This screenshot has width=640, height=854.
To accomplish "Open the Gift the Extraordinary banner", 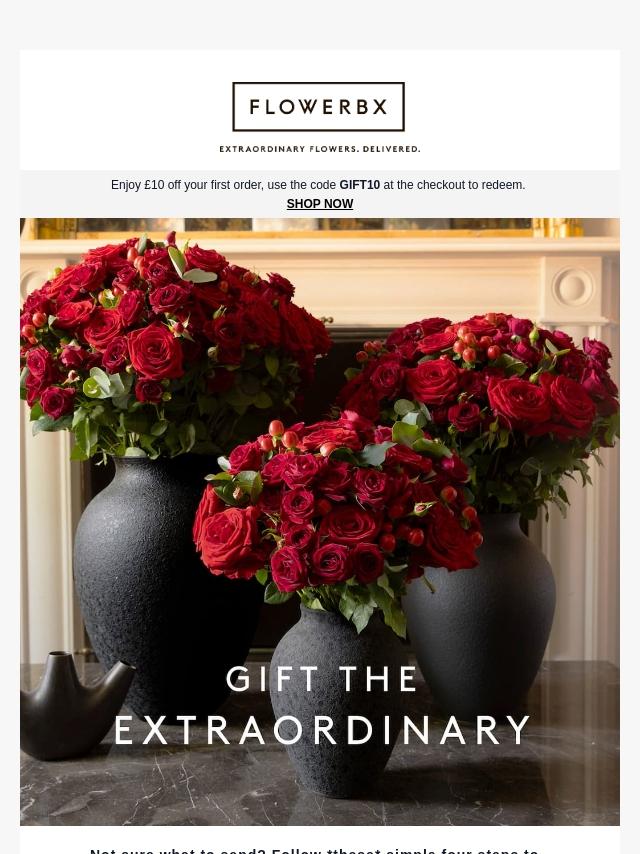I will tap(320, 520).
